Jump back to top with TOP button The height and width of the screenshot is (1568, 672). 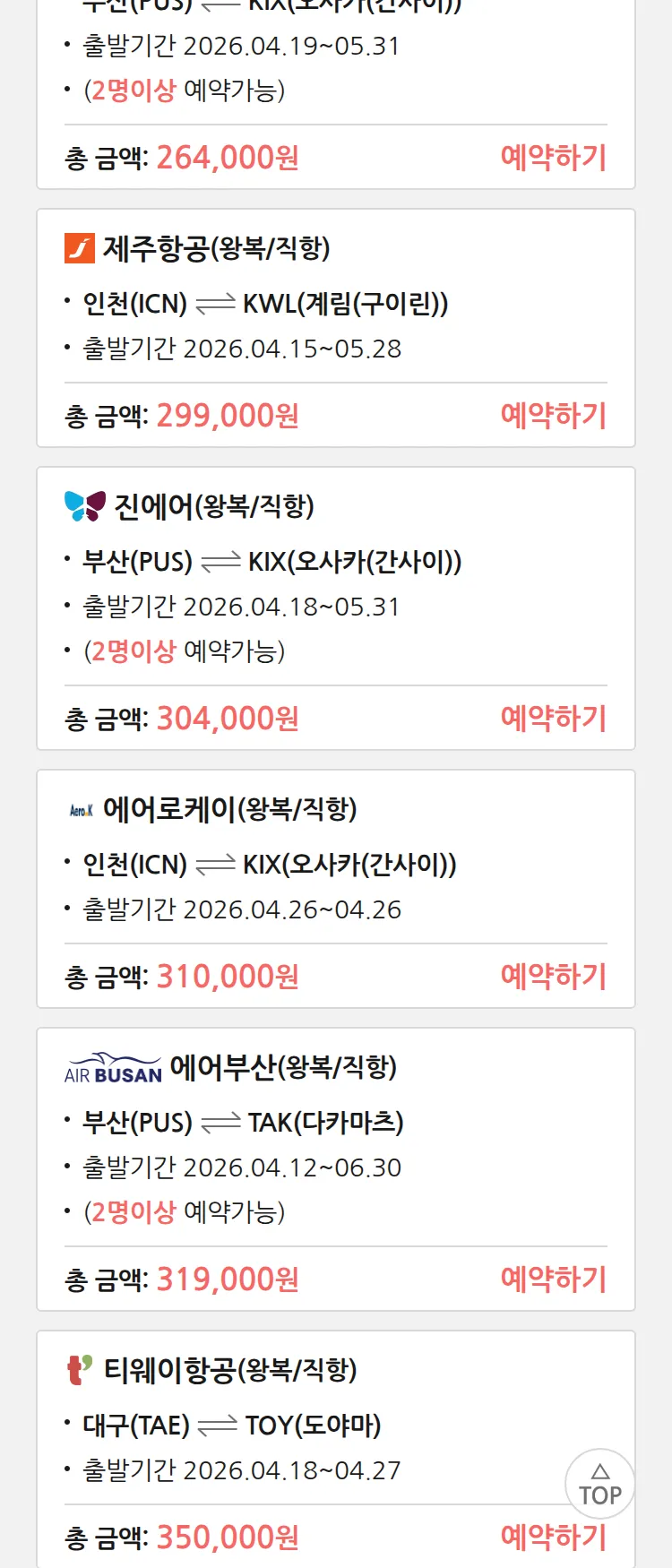[x=600, y=1484]
